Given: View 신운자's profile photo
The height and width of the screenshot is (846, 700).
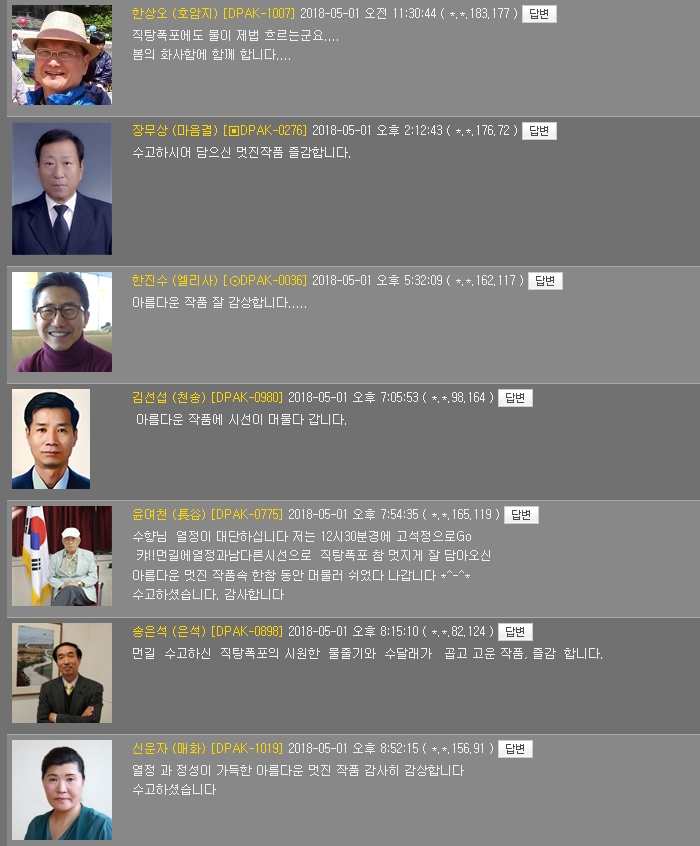Looking at the screenshot, I should click(62, 790).
